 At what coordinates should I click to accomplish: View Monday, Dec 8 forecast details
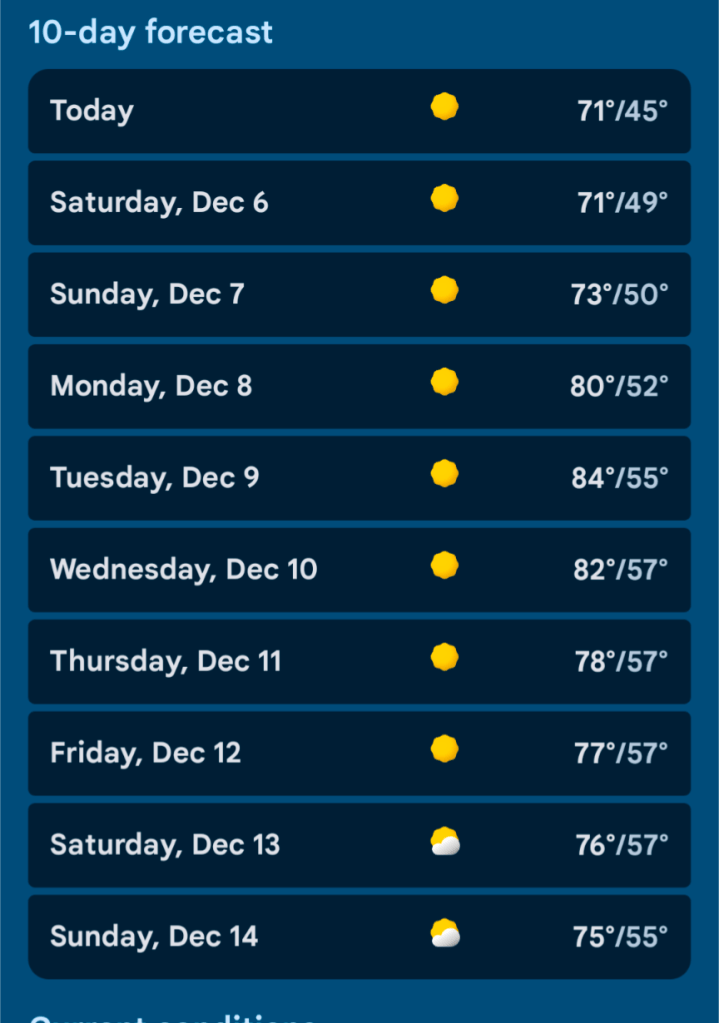click(x=359, y=386)
